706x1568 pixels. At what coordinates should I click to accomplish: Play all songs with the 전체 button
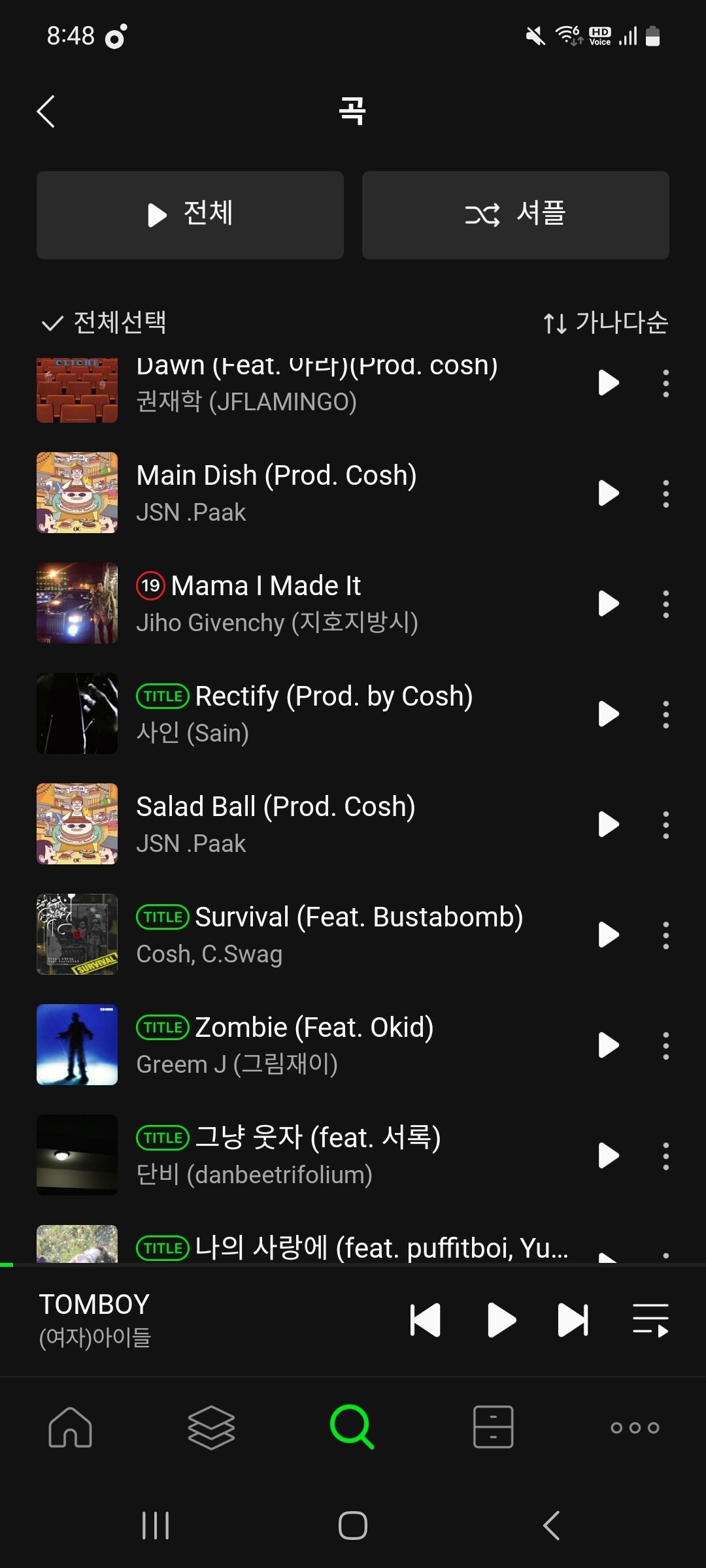pyautogui.click(x=190, y=215)
